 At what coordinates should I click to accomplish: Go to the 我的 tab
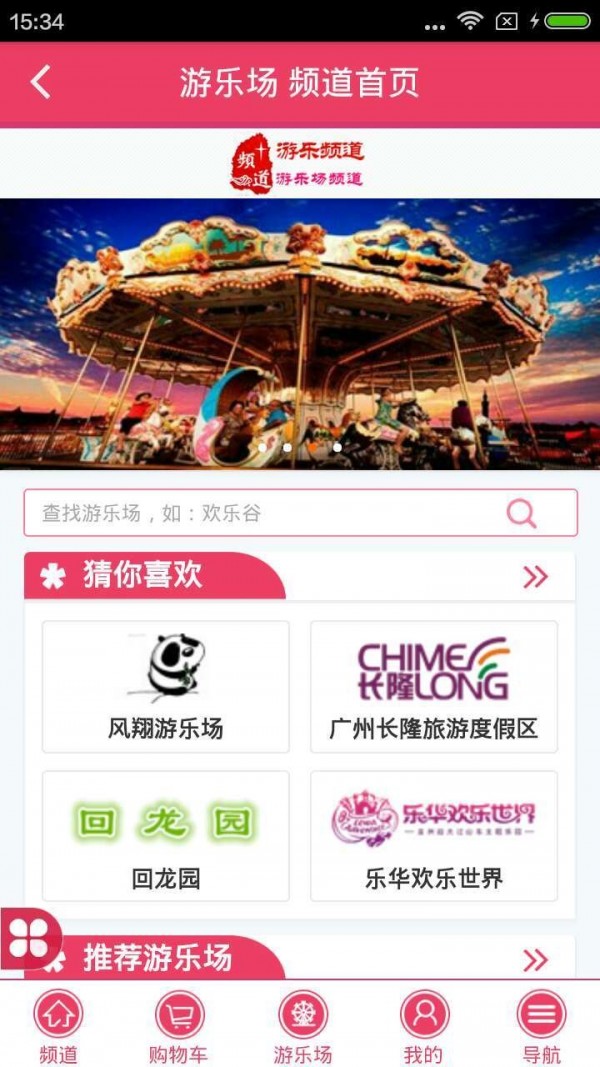tap(424, 1027)
